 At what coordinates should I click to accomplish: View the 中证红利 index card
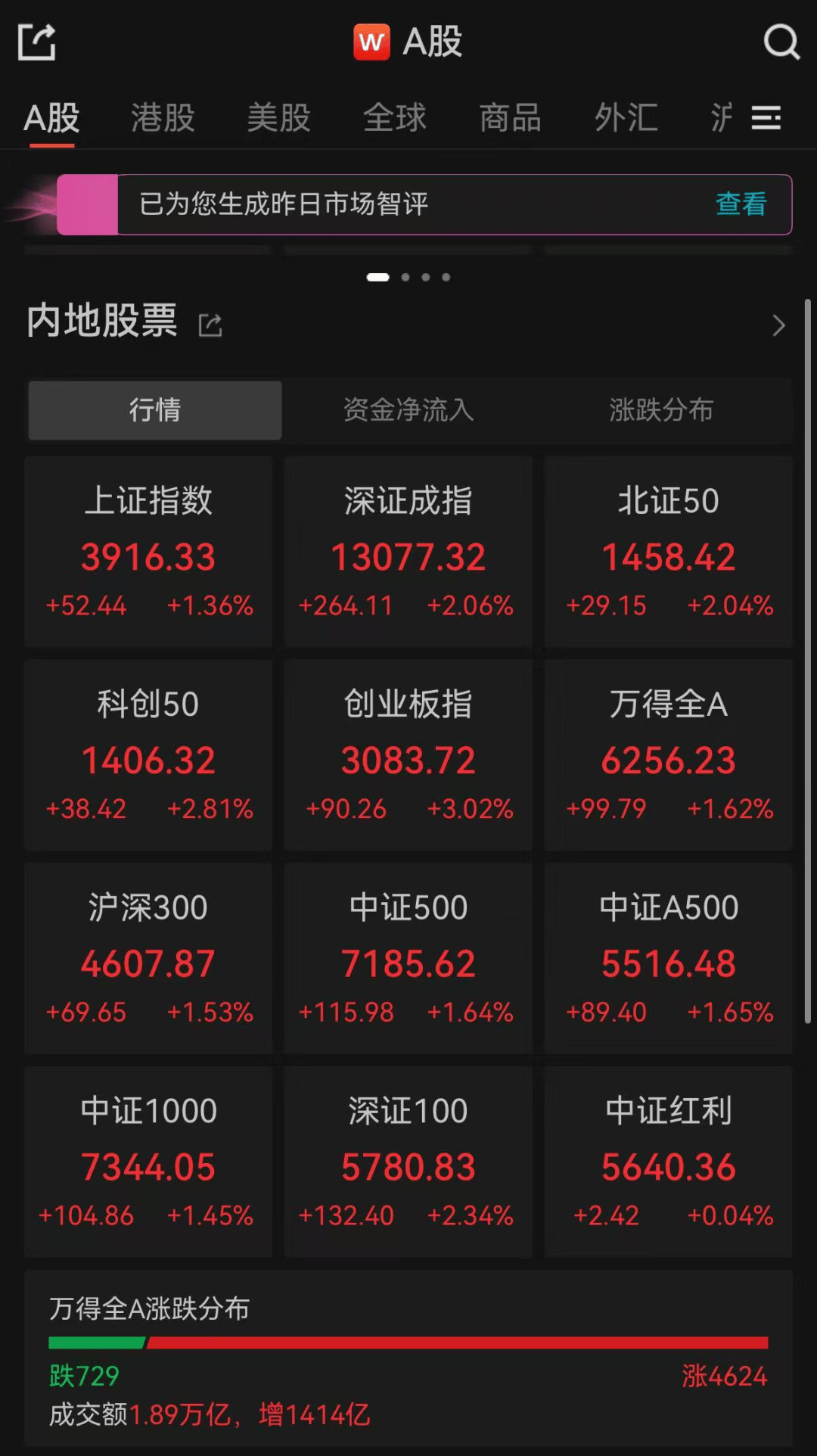pos(669,1162)
